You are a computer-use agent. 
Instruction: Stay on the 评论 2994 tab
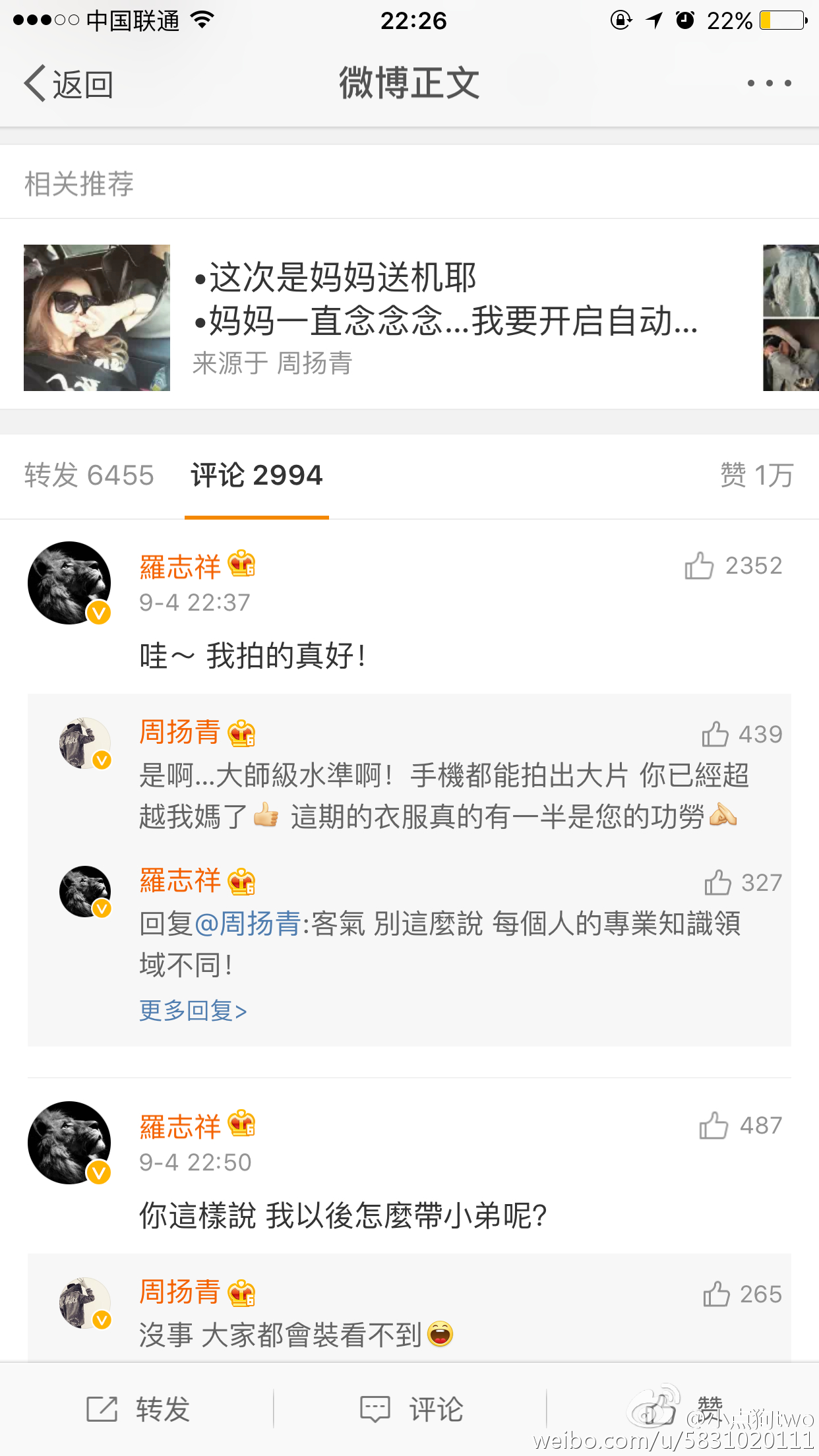click(256, 475)
